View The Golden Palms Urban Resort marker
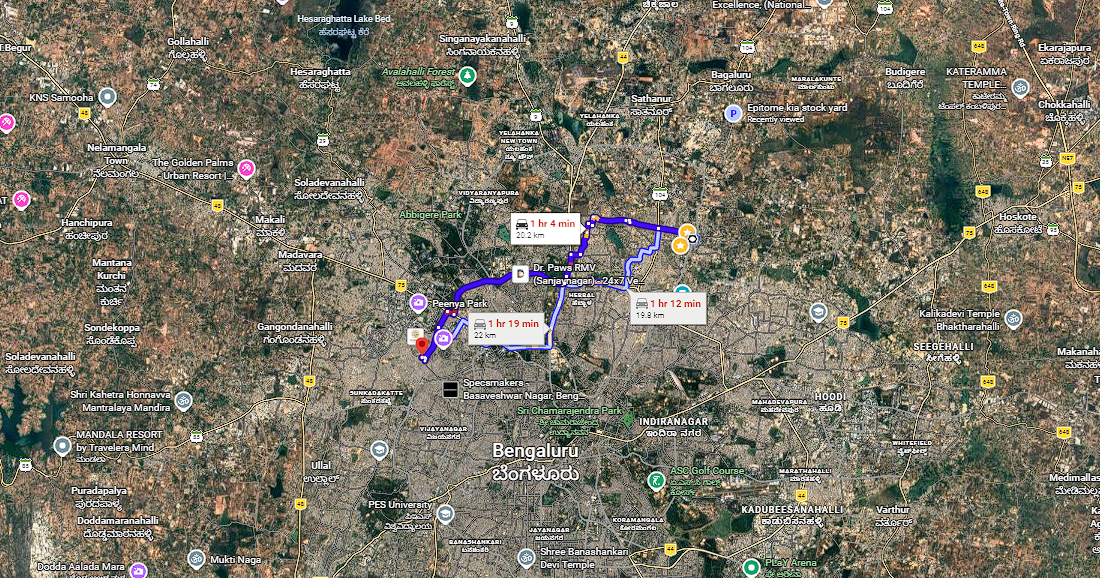Screen dimensions: 1100x578 click(x=245, y=168)
